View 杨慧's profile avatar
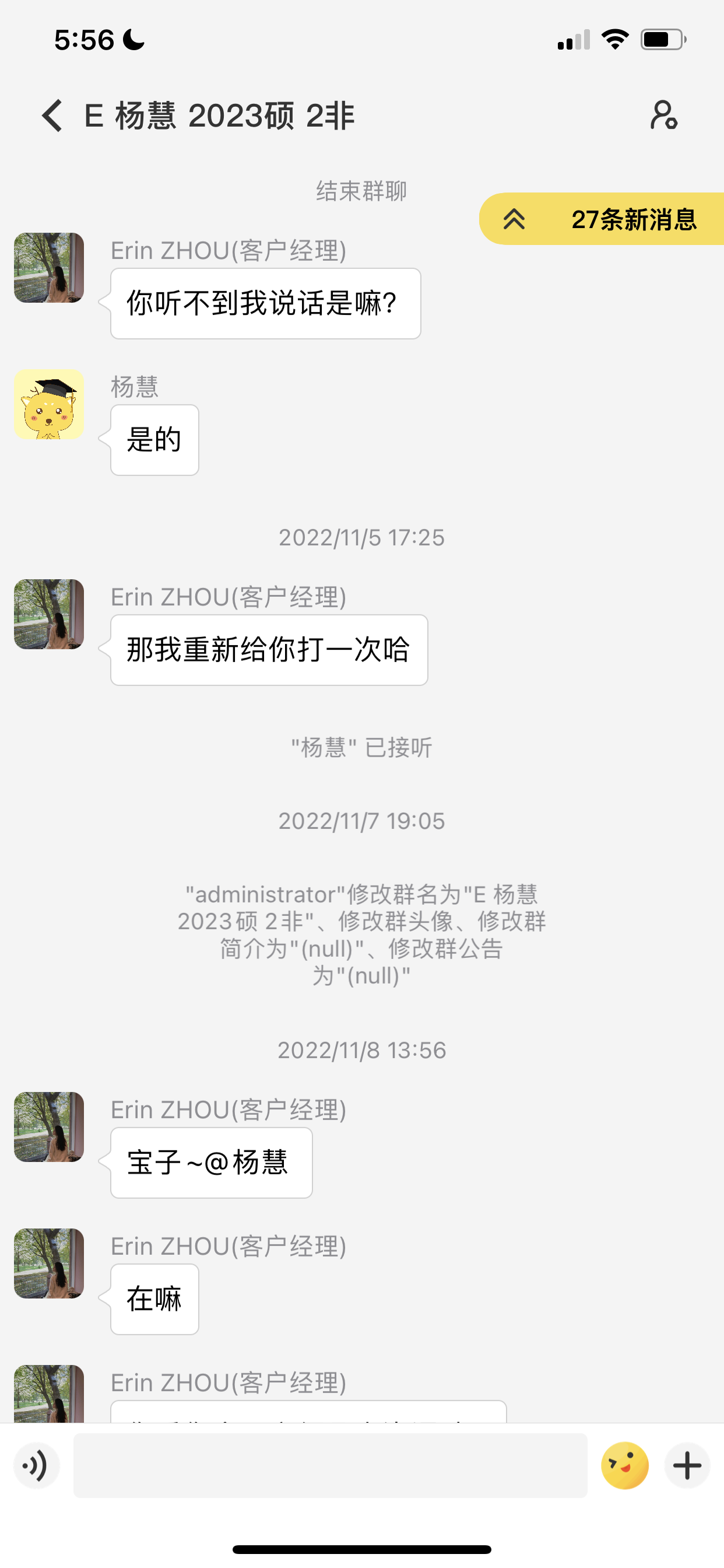This screenshot has height=1568, width=724. (x=48, y=405)
